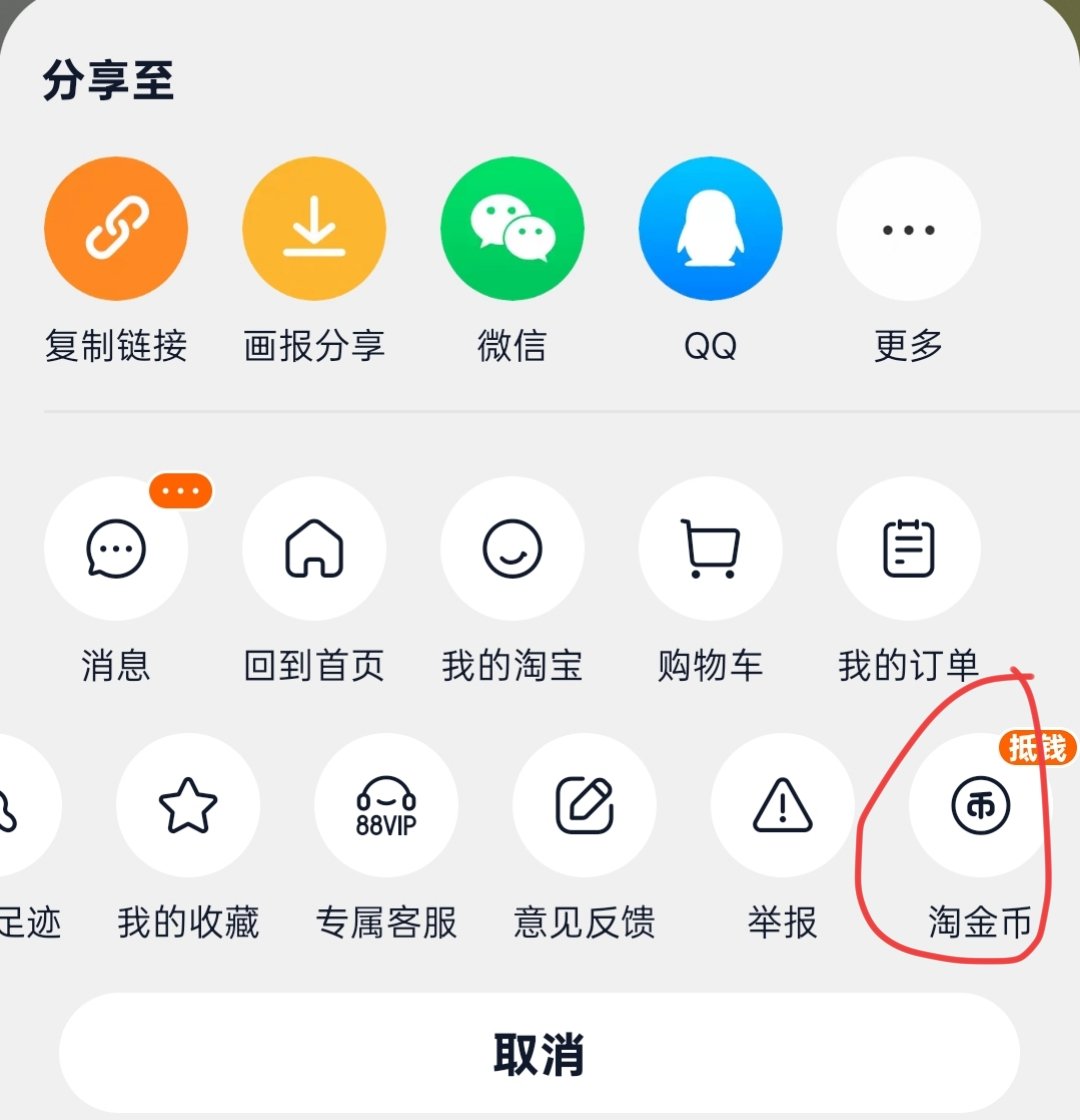Open 更多 share options

(x=908, y=229)
